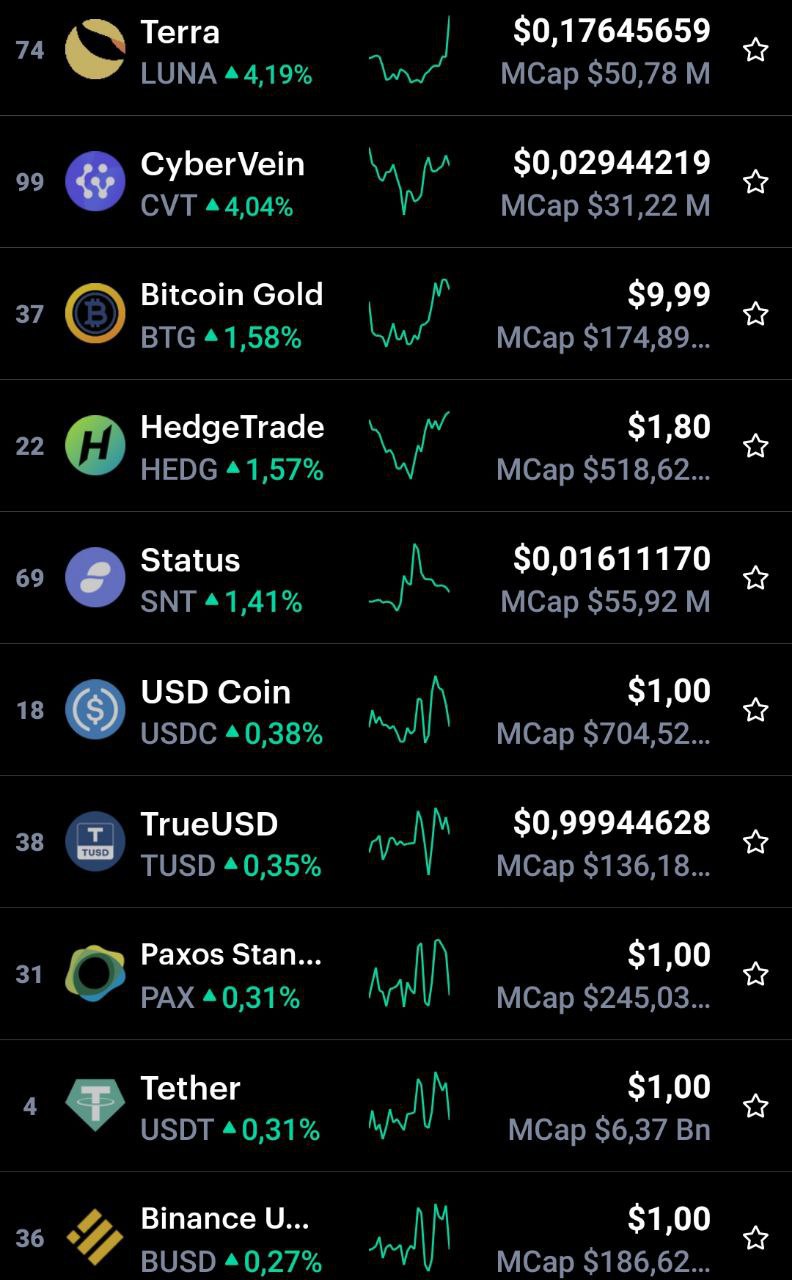The width and height of the screenshot is (792, 1280).
Task: Star the Status coin
Action: coord(756,578)
